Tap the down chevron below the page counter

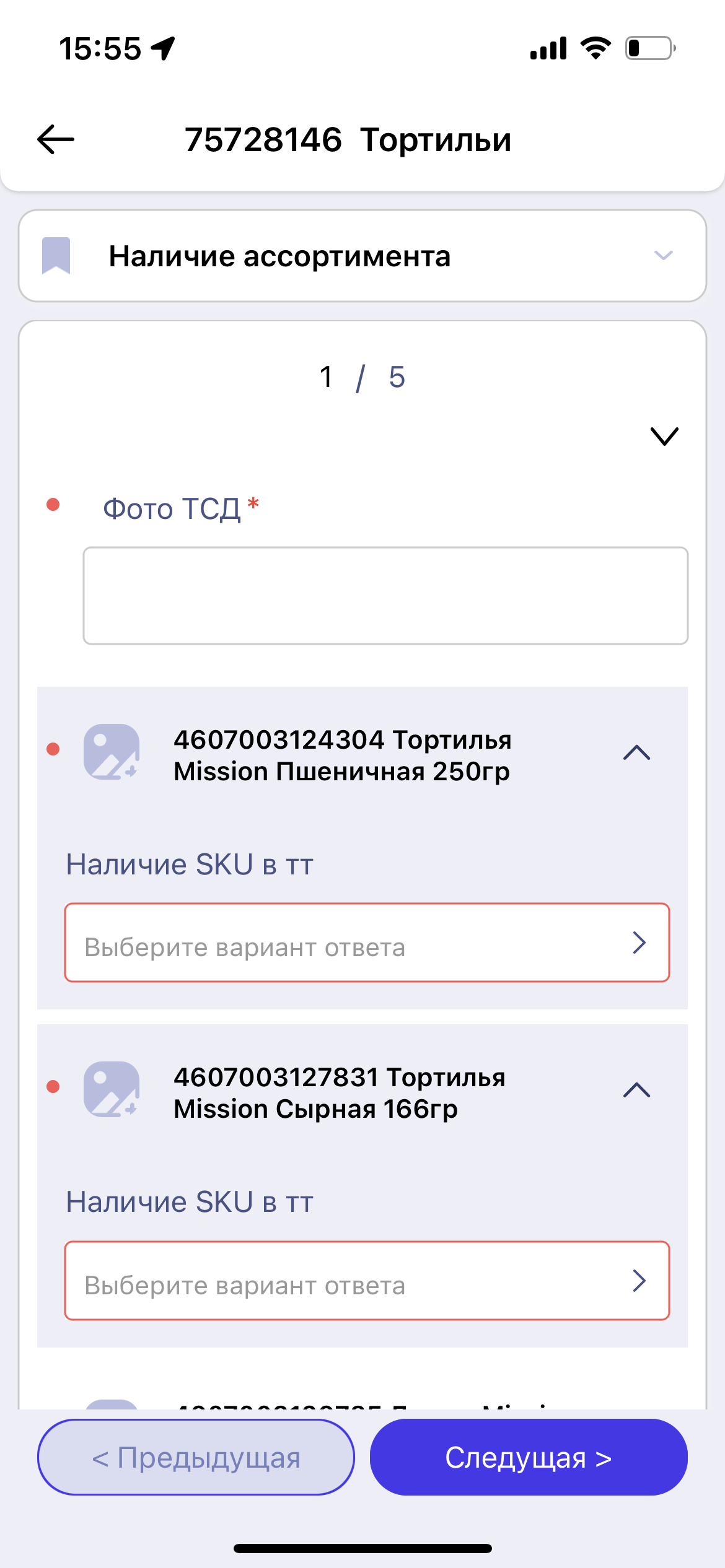664,436
